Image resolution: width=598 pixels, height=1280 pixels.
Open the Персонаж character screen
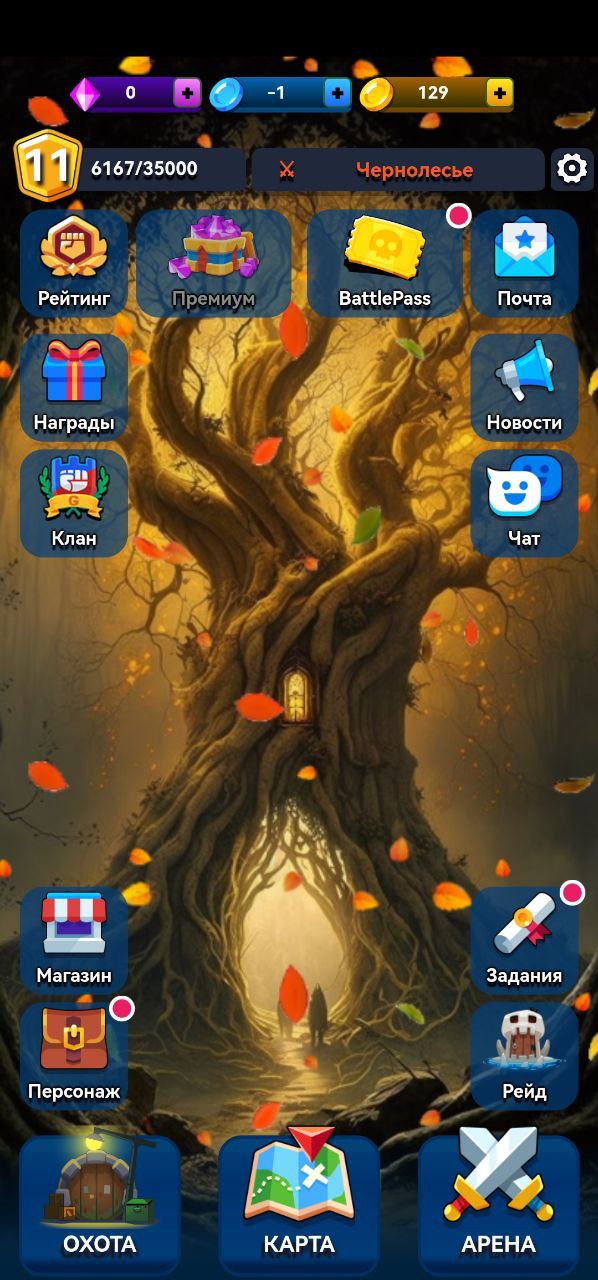(x=74, y=1056)
